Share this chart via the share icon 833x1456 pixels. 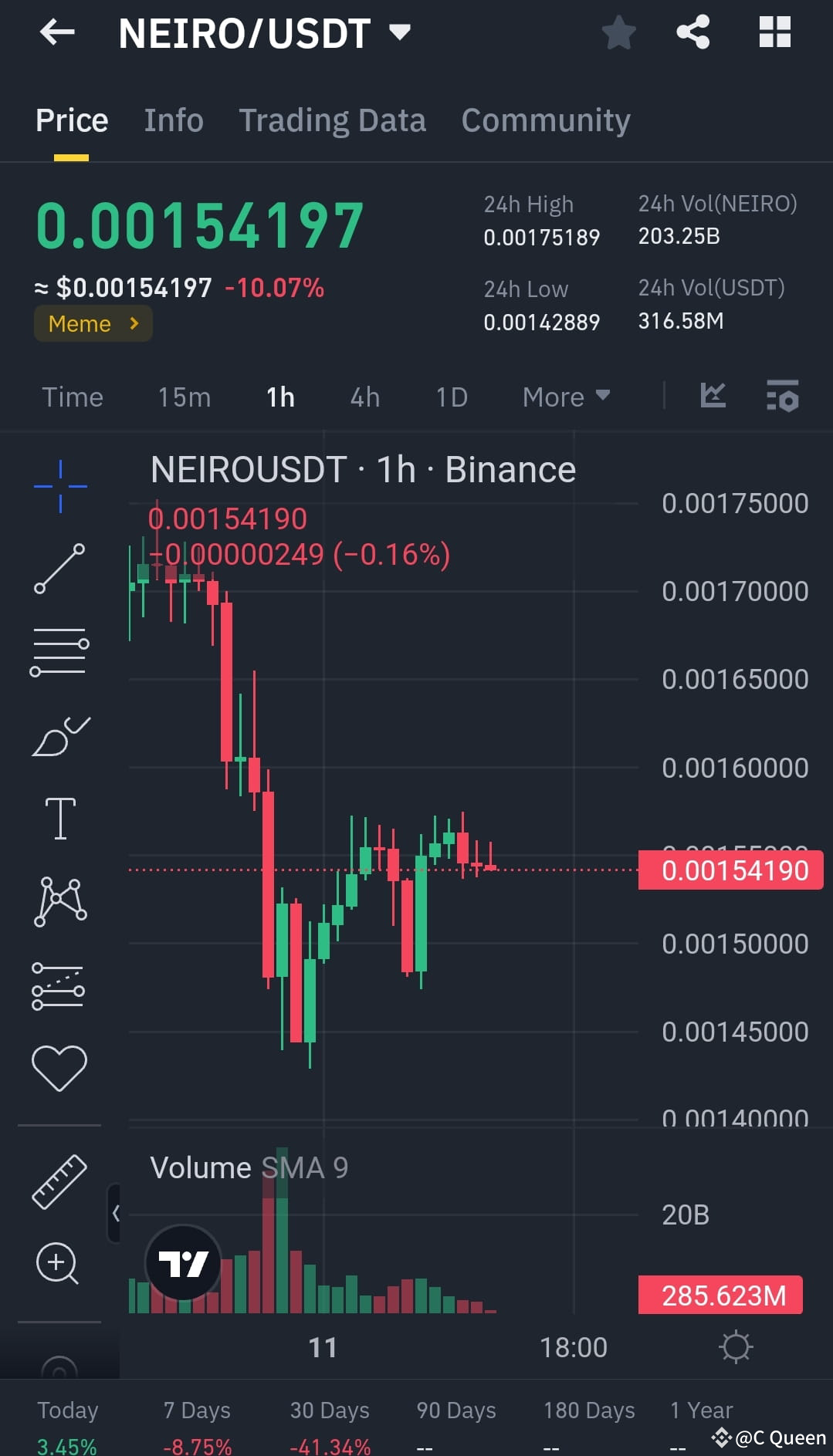(x=692, y=32)
